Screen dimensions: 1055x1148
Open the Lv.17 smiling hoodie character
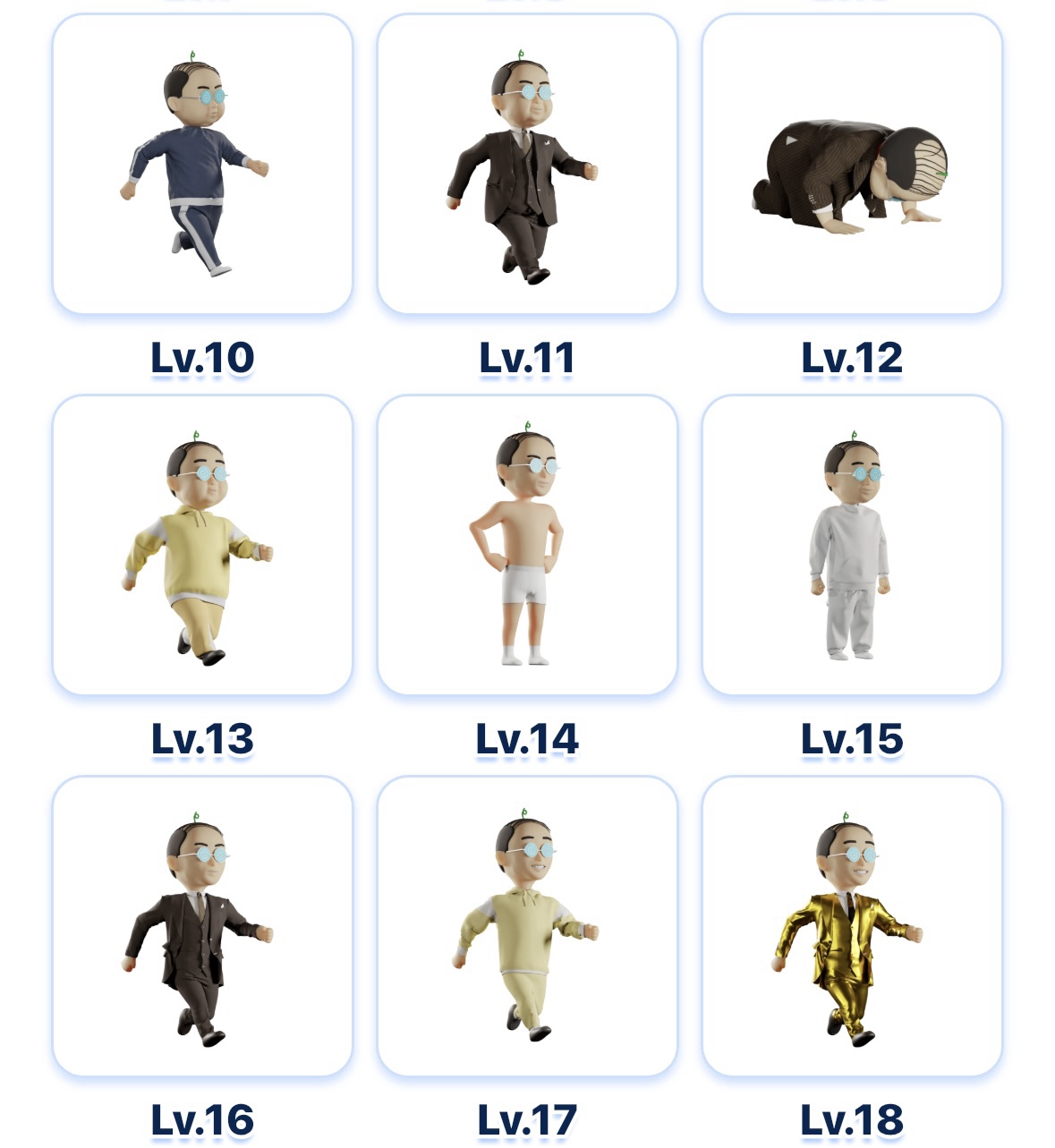[527, 926]
